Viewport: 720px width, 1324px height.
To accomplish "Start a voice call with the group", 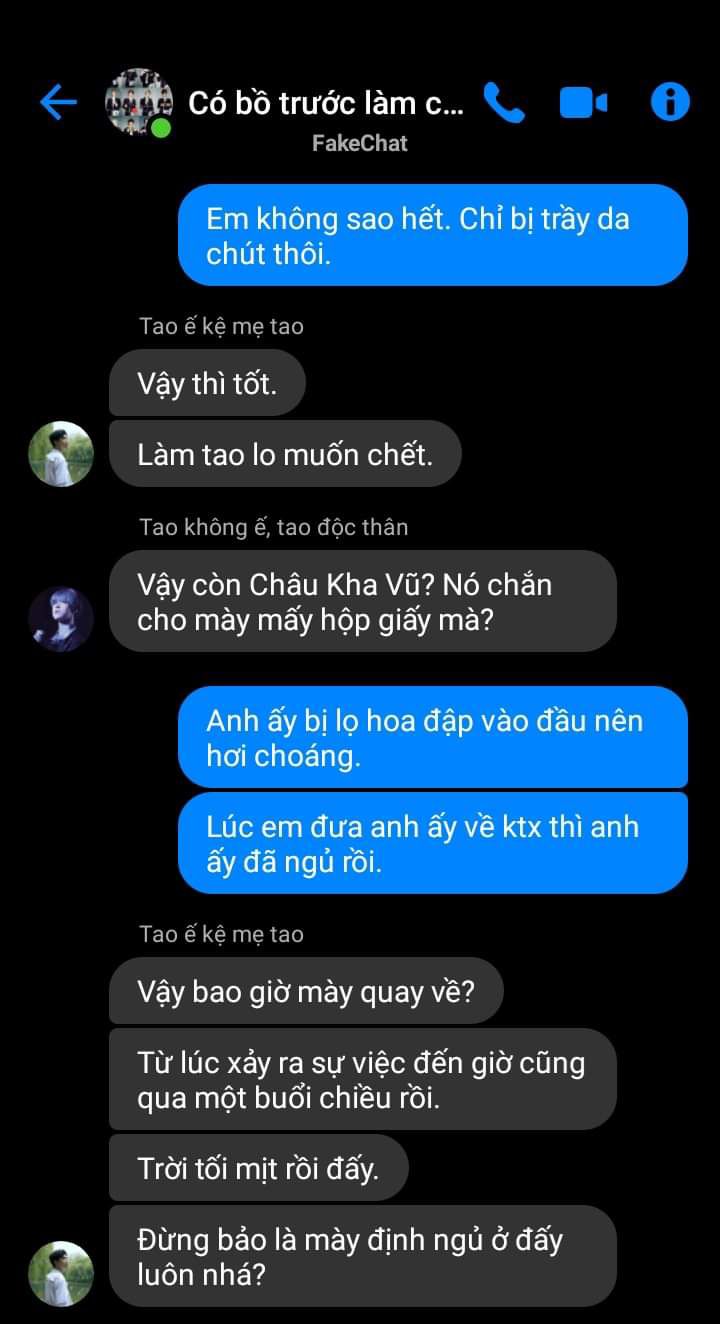I will (x=504, y=102).
